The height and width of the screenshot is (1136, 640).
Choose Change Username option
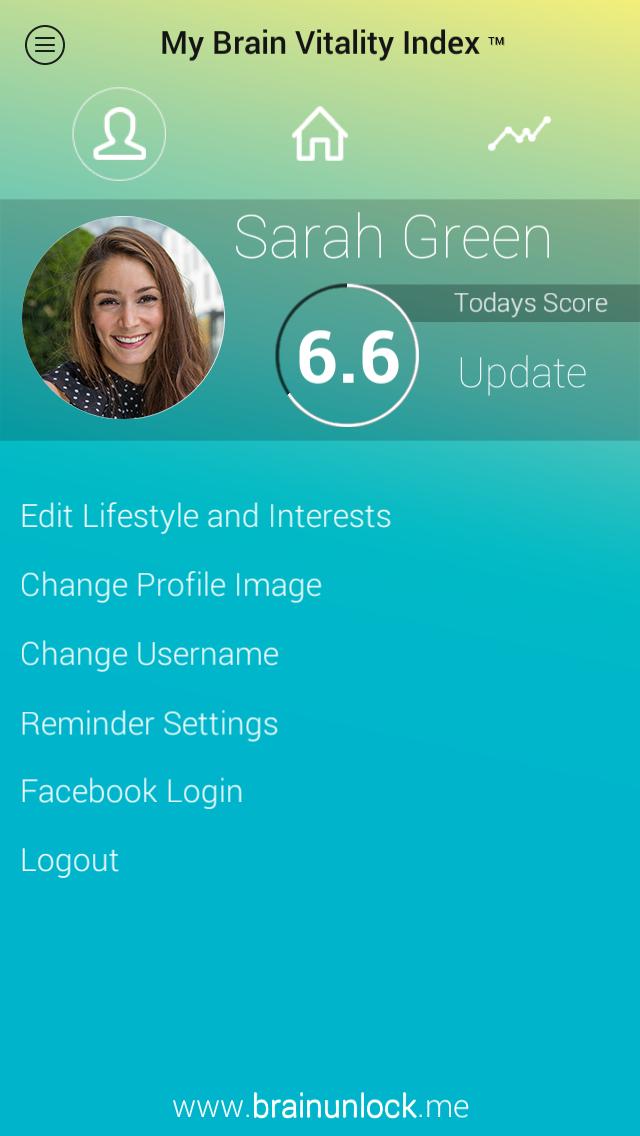tap(150, 654)
